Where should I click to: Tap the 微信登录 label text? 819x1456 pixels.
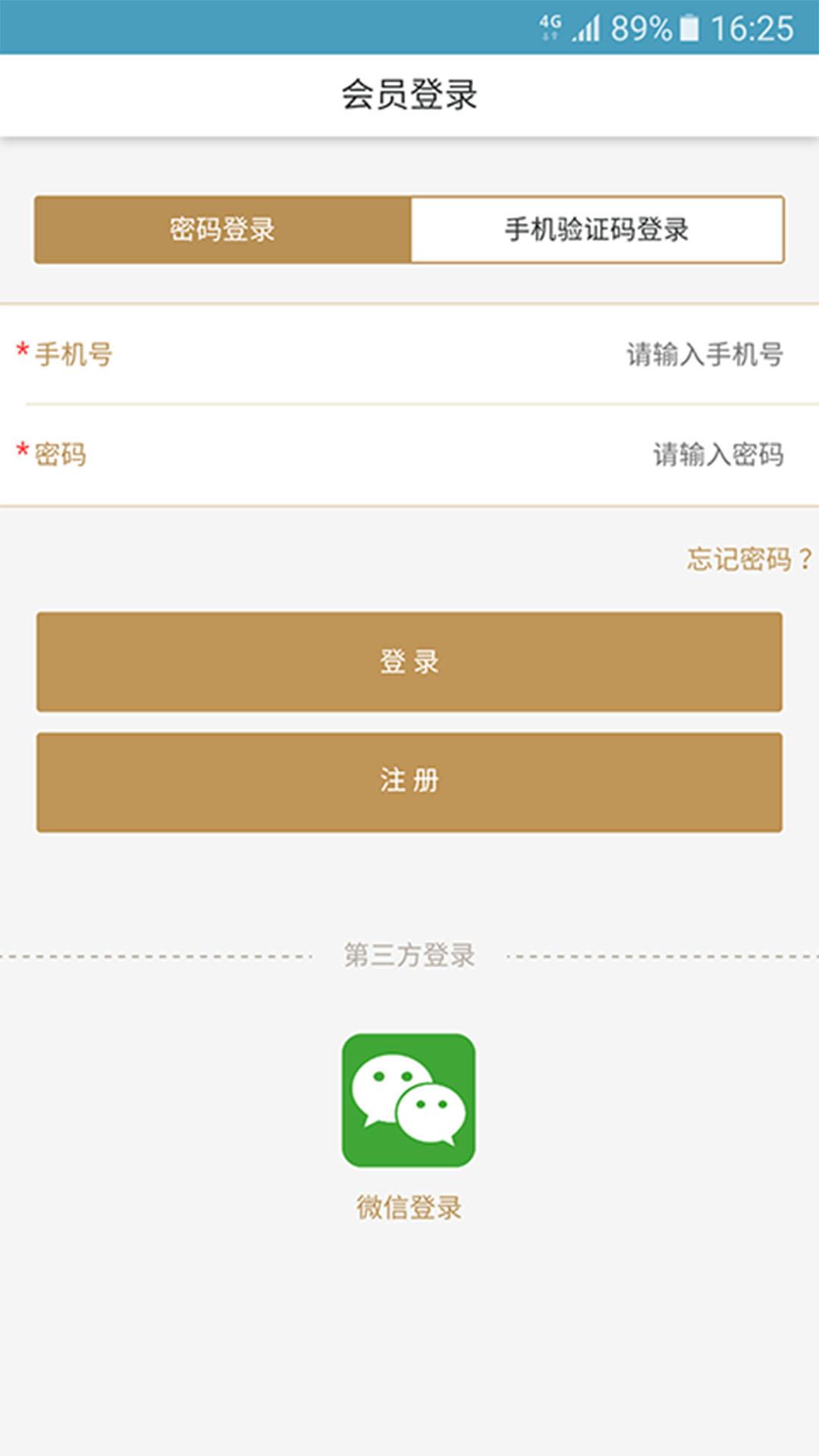point(409,1204)
